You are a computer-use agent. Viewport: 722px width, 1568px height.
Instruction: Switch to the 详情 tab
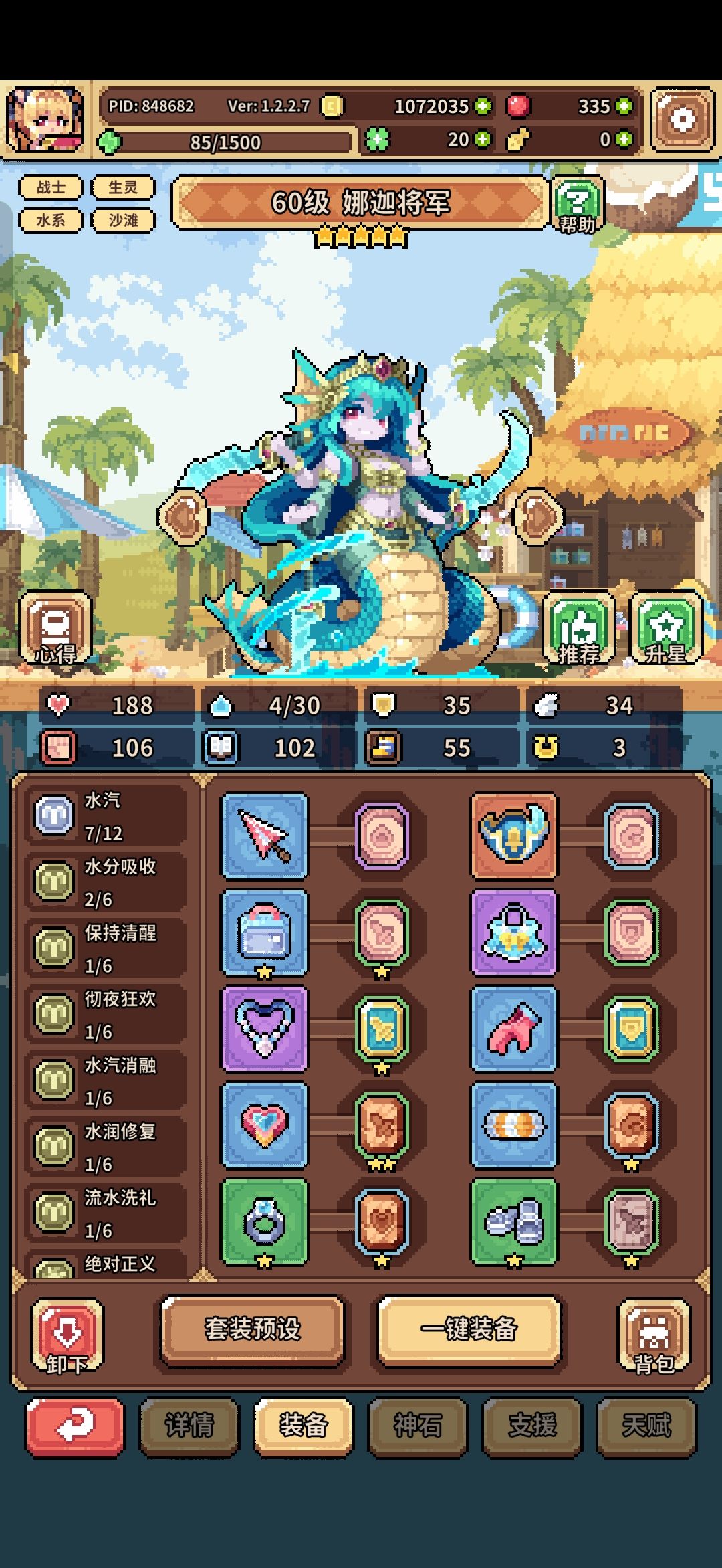coord(189,1426)
